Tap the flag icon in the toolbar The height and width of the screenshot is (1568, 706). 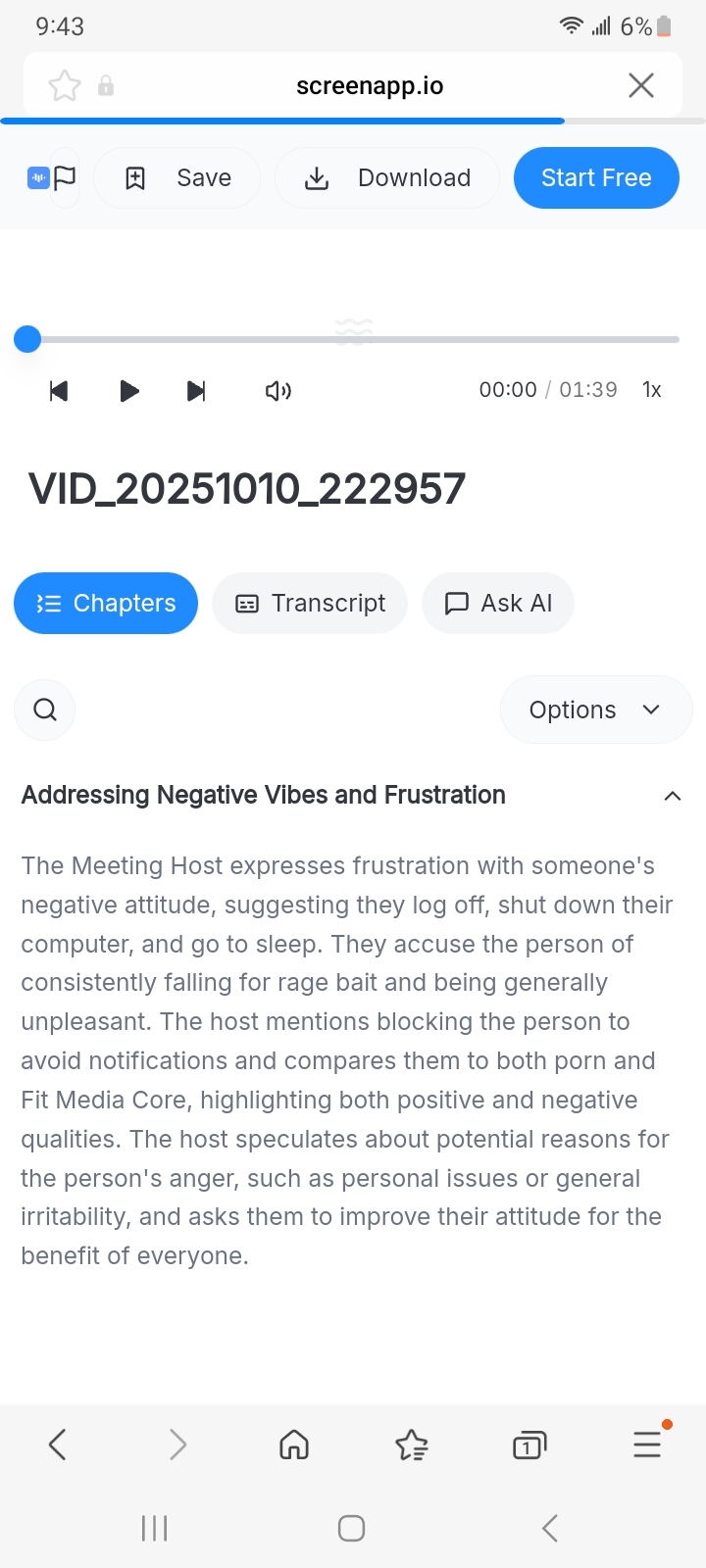(65, 177)
